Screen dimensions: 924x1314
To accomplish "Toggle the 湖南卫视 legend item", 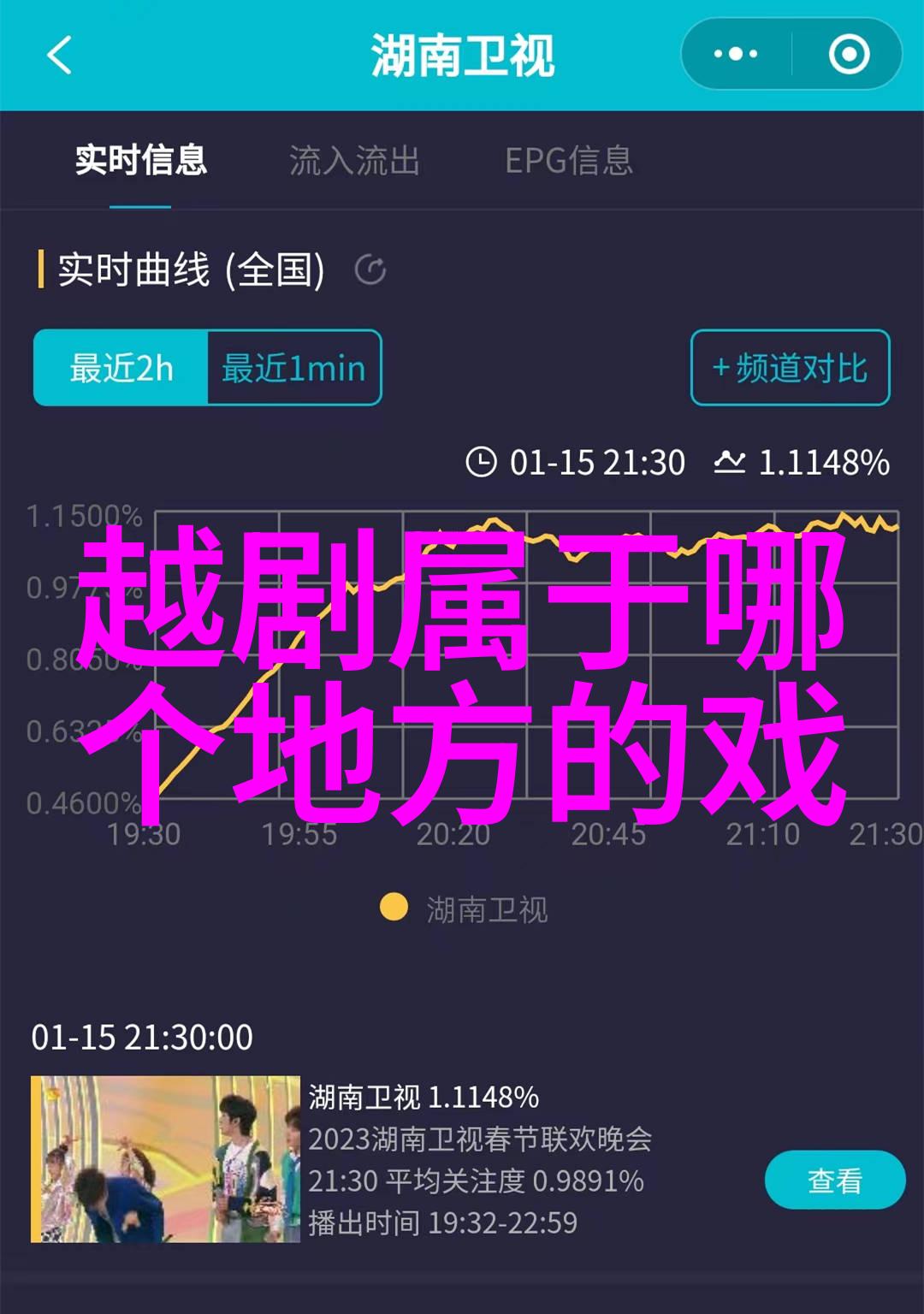I will click(465, 909).
